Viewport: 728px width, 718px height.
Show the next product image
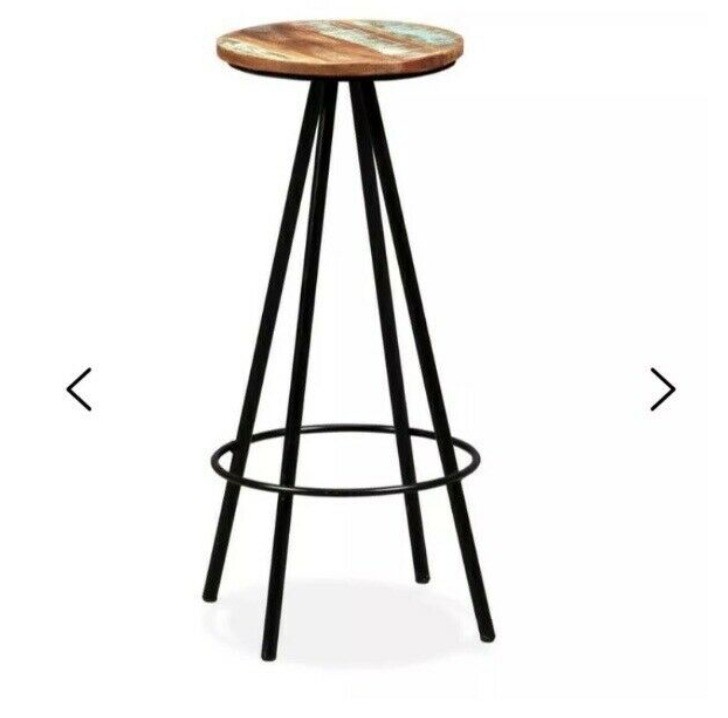662,389
